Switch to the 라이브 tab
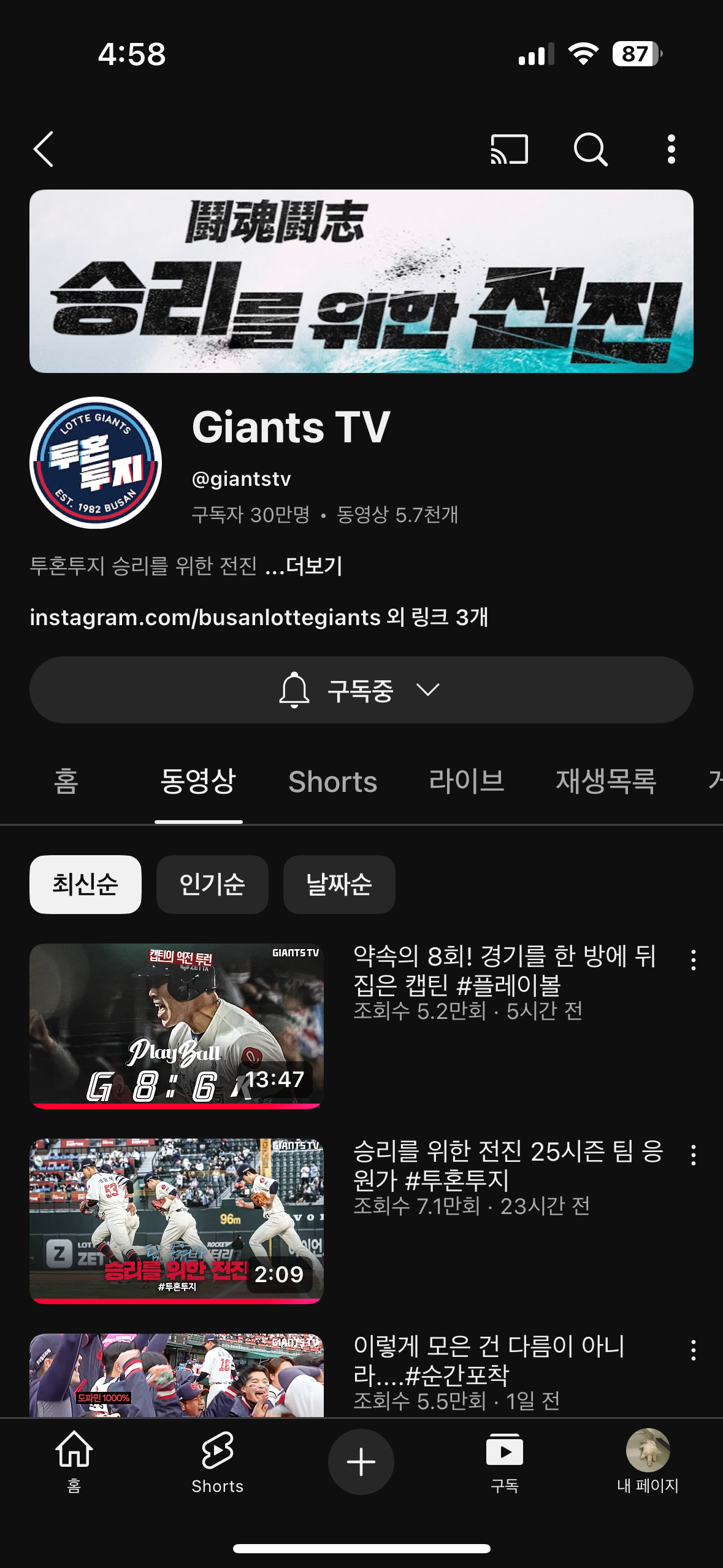This screenshot has height=1568, width=723. coord(466,782)
